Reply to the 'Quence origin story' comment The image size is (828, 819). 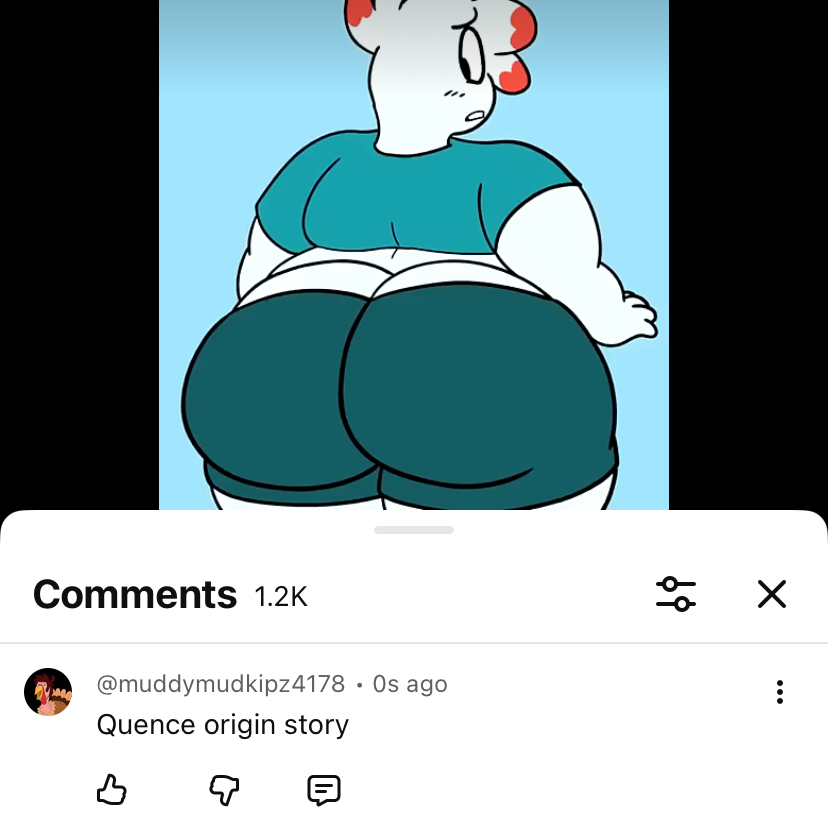coord(323,790)
